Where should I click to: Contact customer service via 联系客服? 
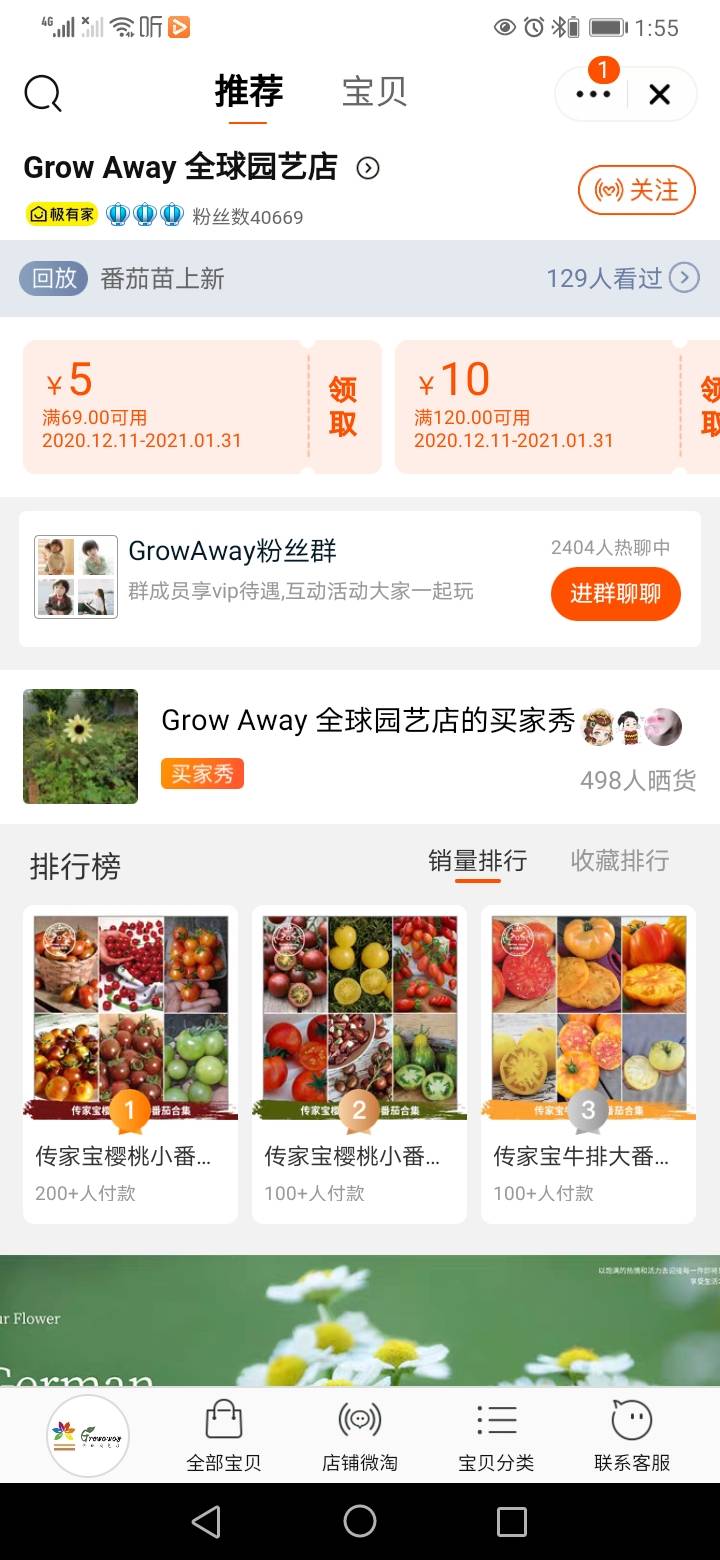pyautogui.click(x=632, y=1435)
